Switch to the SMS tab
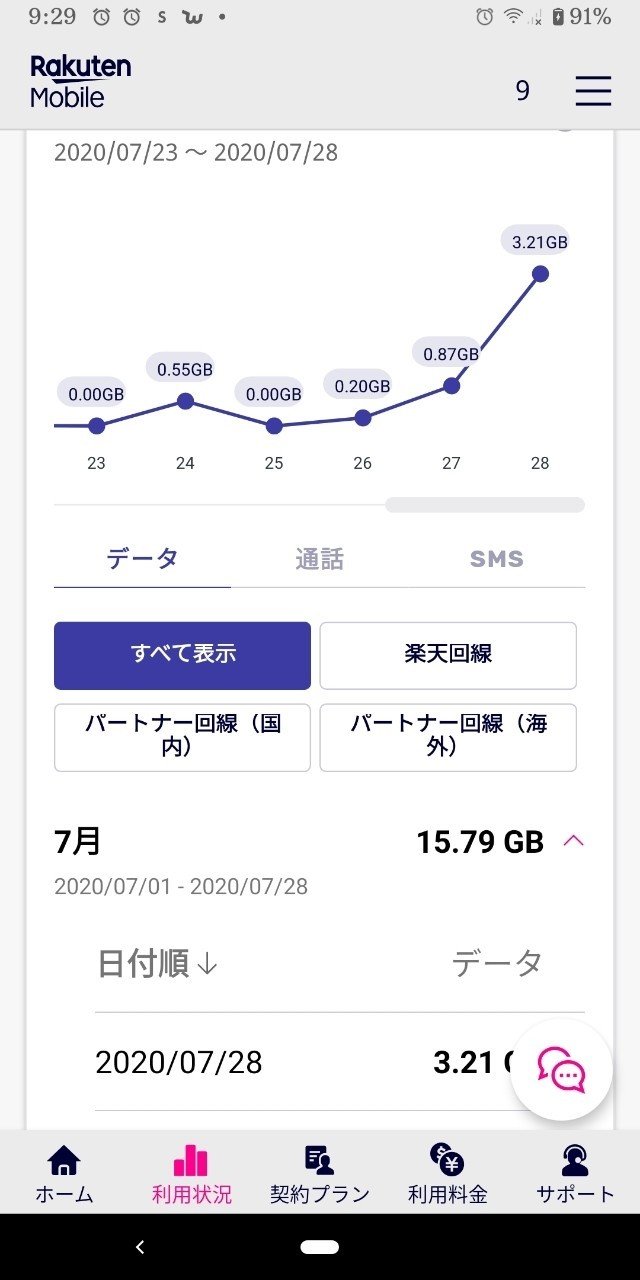Image resolution: width=640 pixels, height=1280 pixels. (x=496, y=559)
